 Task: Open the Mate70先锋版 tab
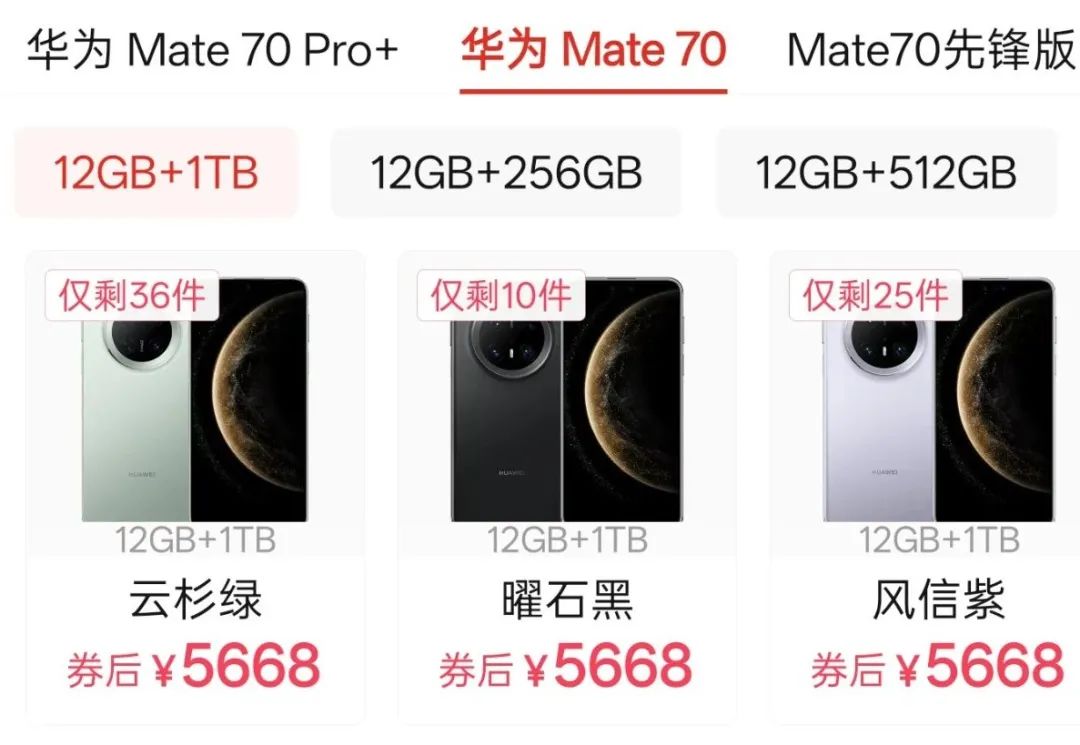click(x=930, y=50)
